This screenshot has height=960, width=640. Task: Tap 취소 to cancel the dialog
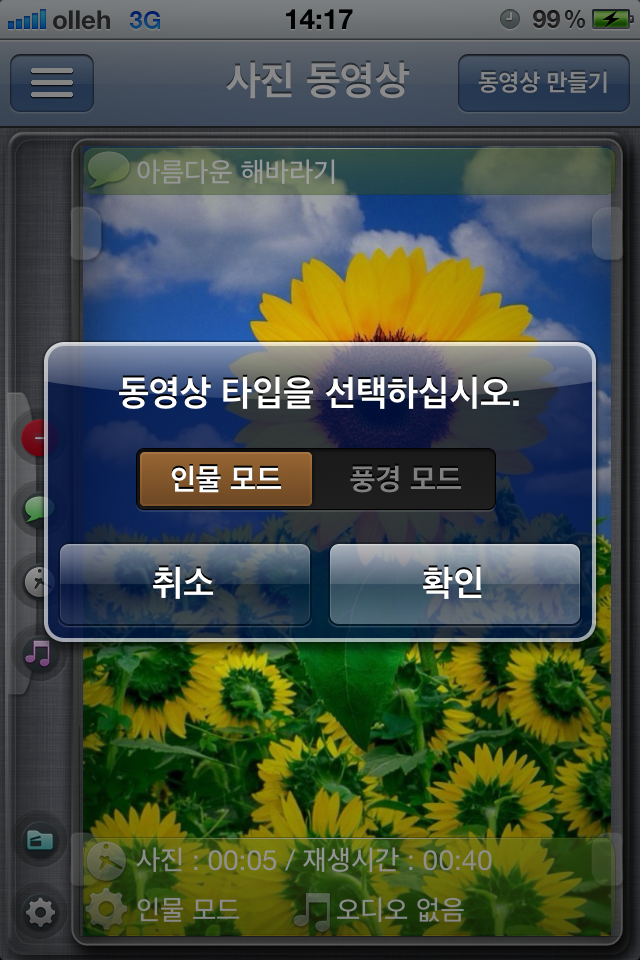click(184, 584)
